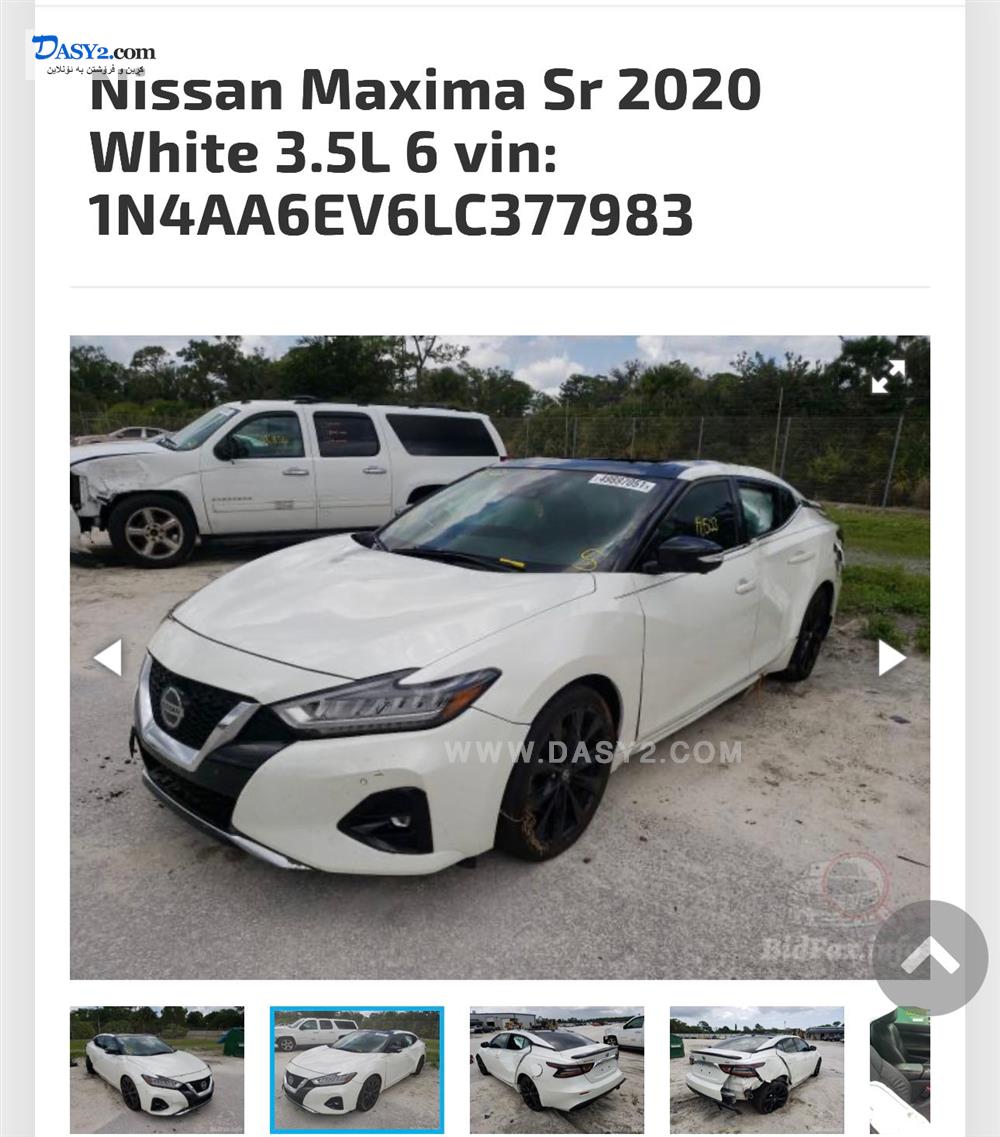Tap the scroll-to-top arrow button

coord(930,958)
